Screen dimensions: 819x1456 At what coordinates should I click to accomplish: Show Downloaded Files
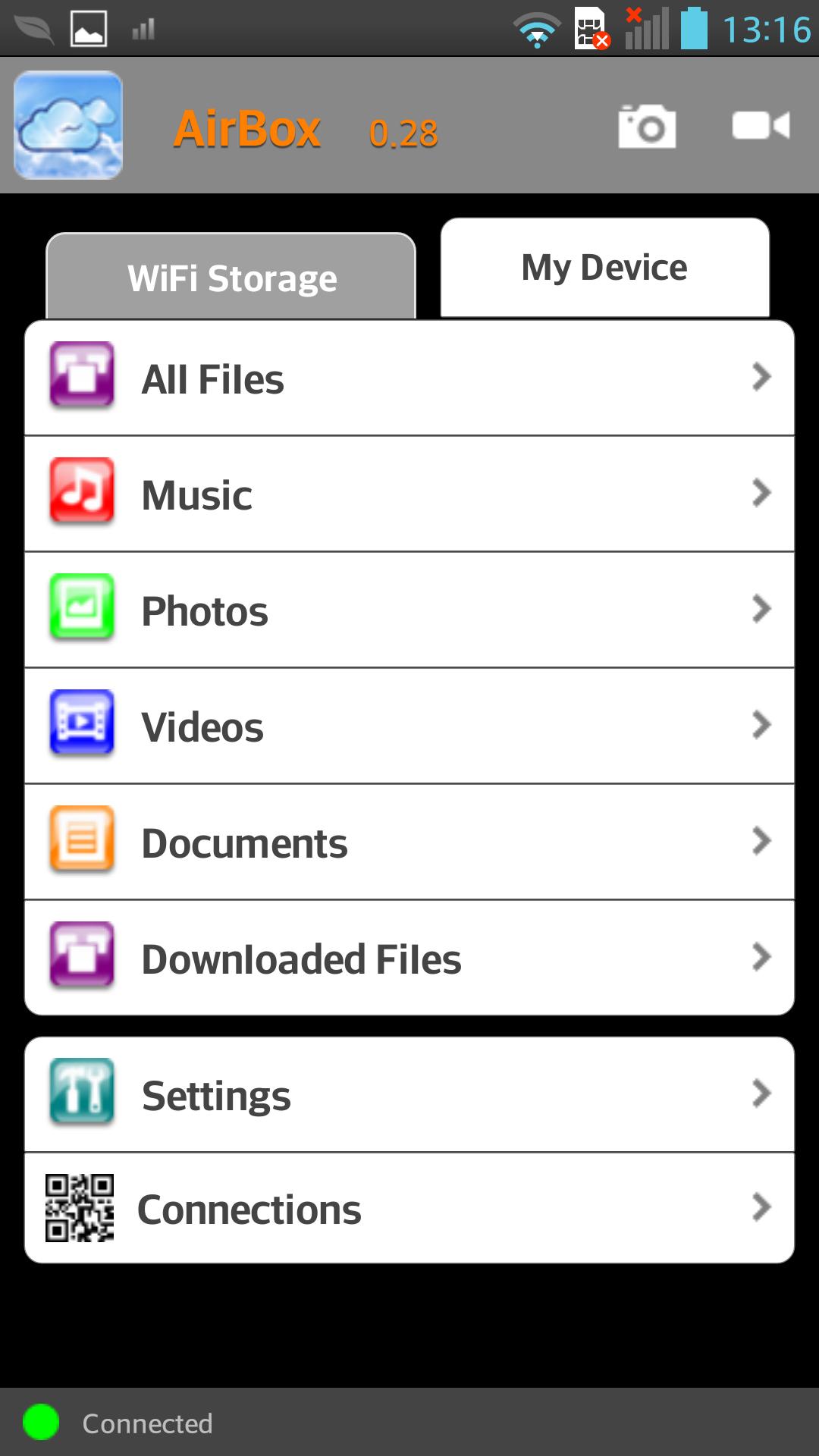pyautogui.click(x=409, y=959)
